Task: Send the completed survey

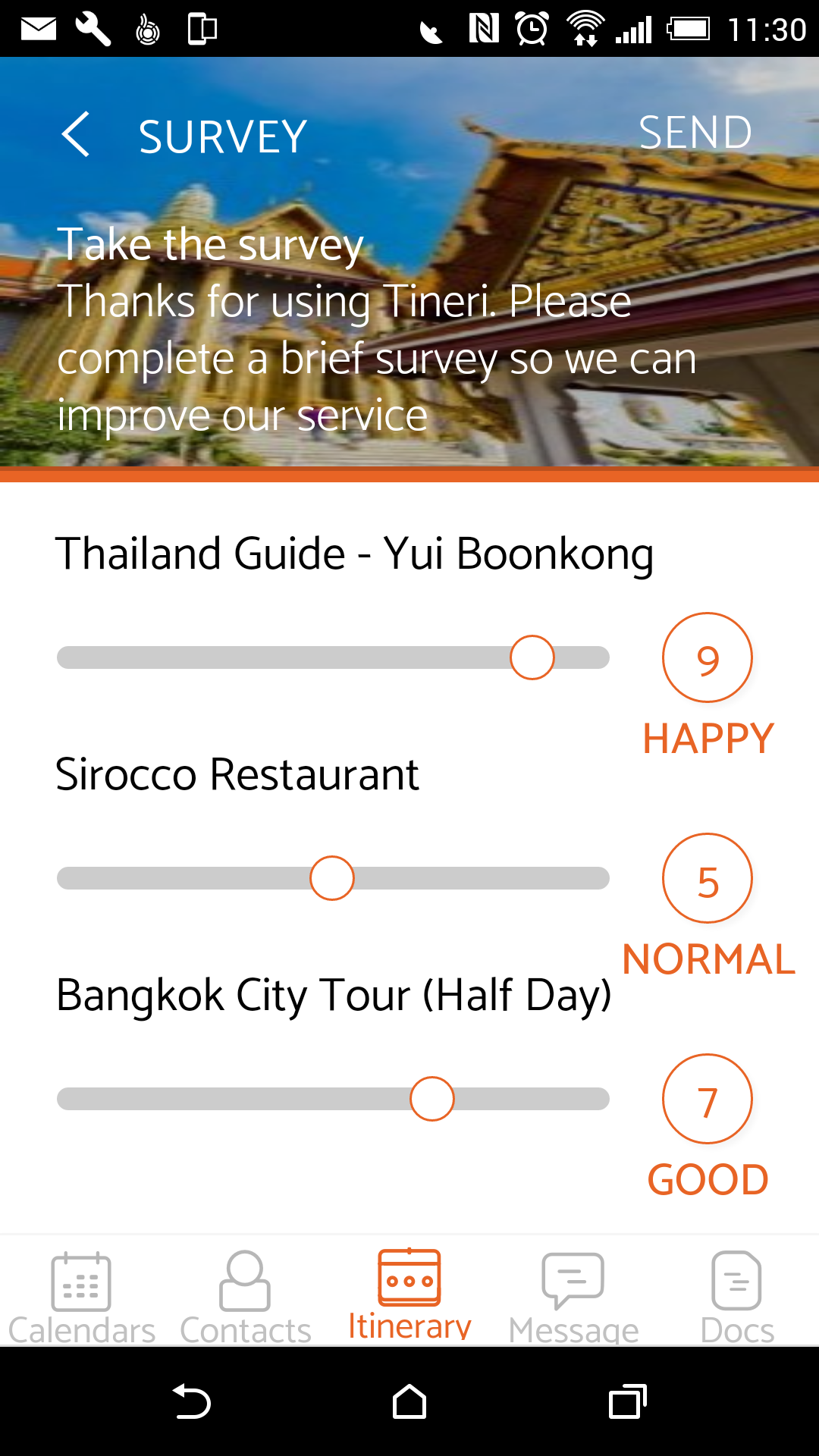Action: [695, 133]
